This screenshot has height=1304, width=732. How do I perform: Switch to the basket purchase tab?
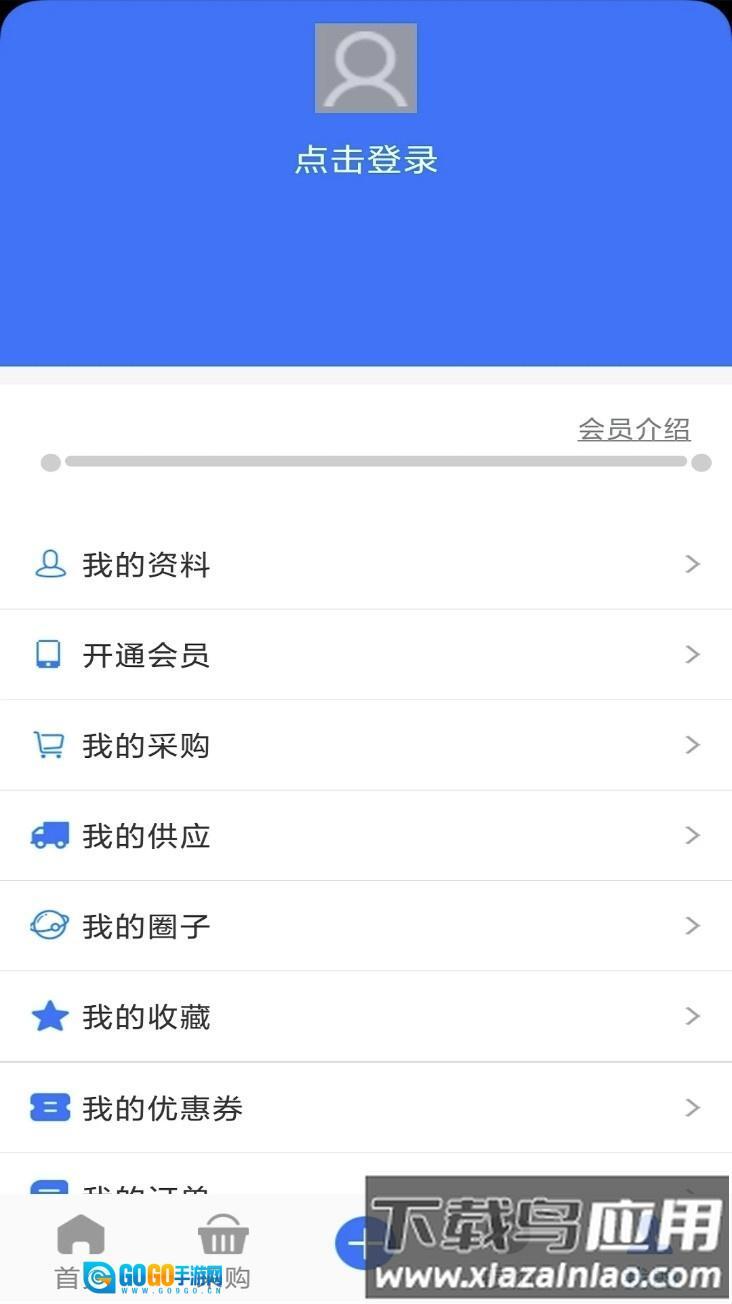point(223,1240)
